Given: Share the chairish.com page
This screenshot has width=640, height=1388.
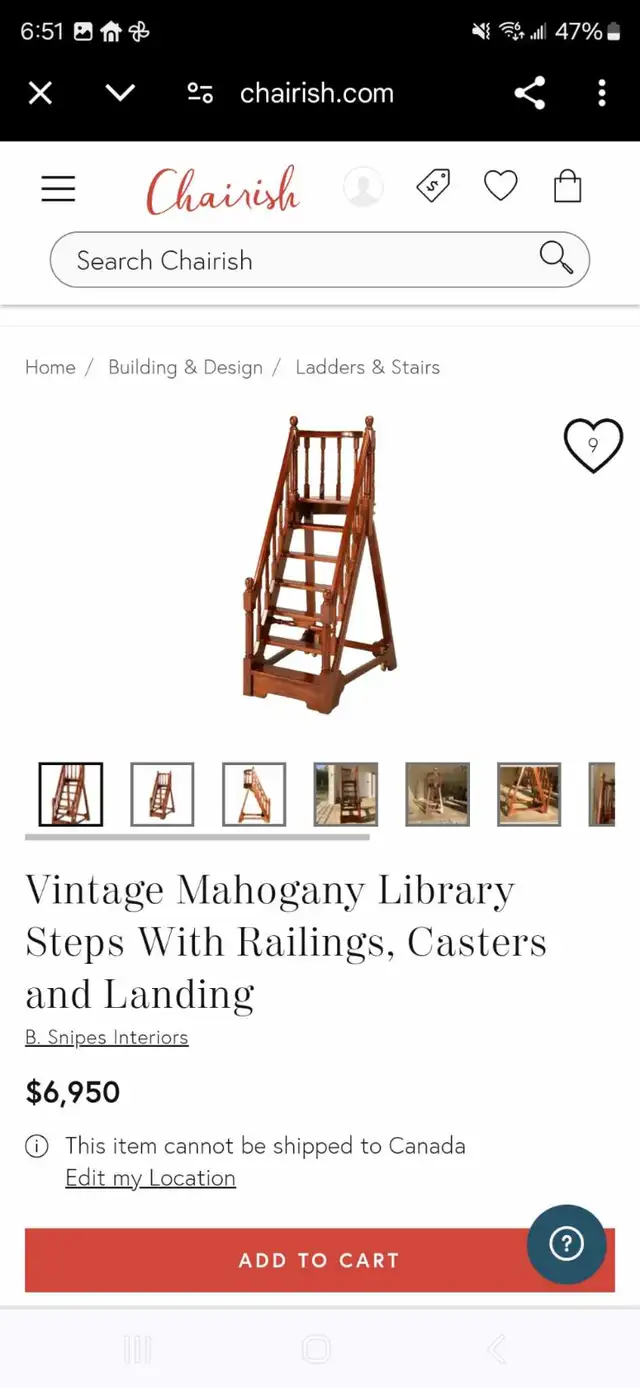Looking at the screenshot, I should point(530,93).
